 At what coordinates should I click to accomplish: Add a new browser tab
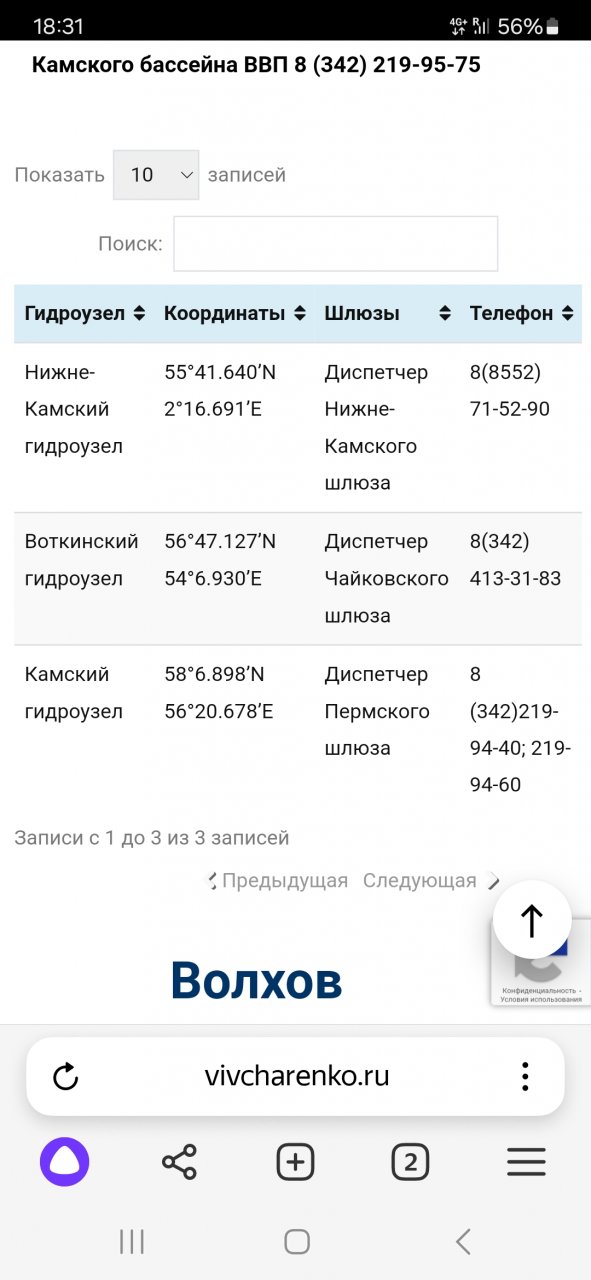(x=295, y=1162)
